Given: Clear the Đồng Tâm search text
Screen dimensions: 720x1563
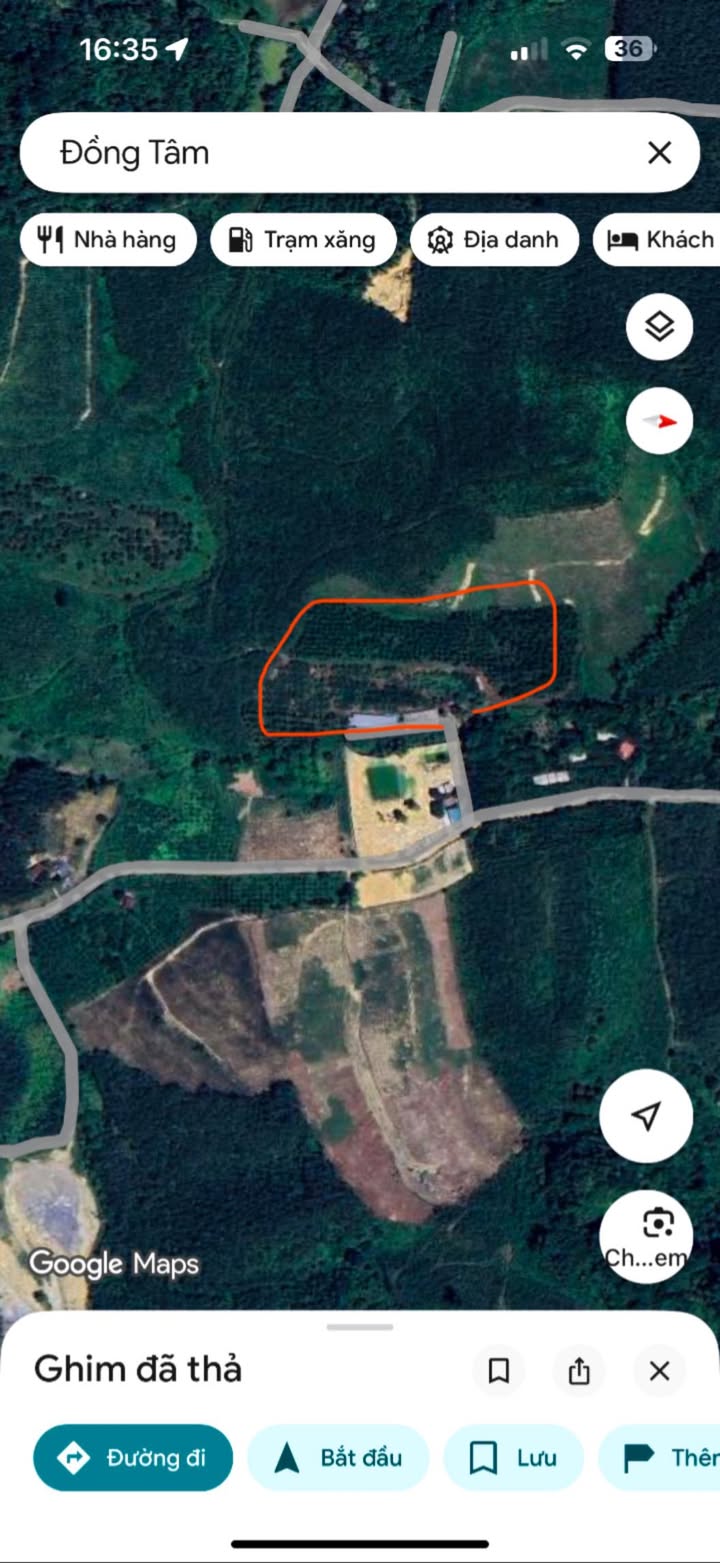Looking at the screenshot, I should point(659,153).
